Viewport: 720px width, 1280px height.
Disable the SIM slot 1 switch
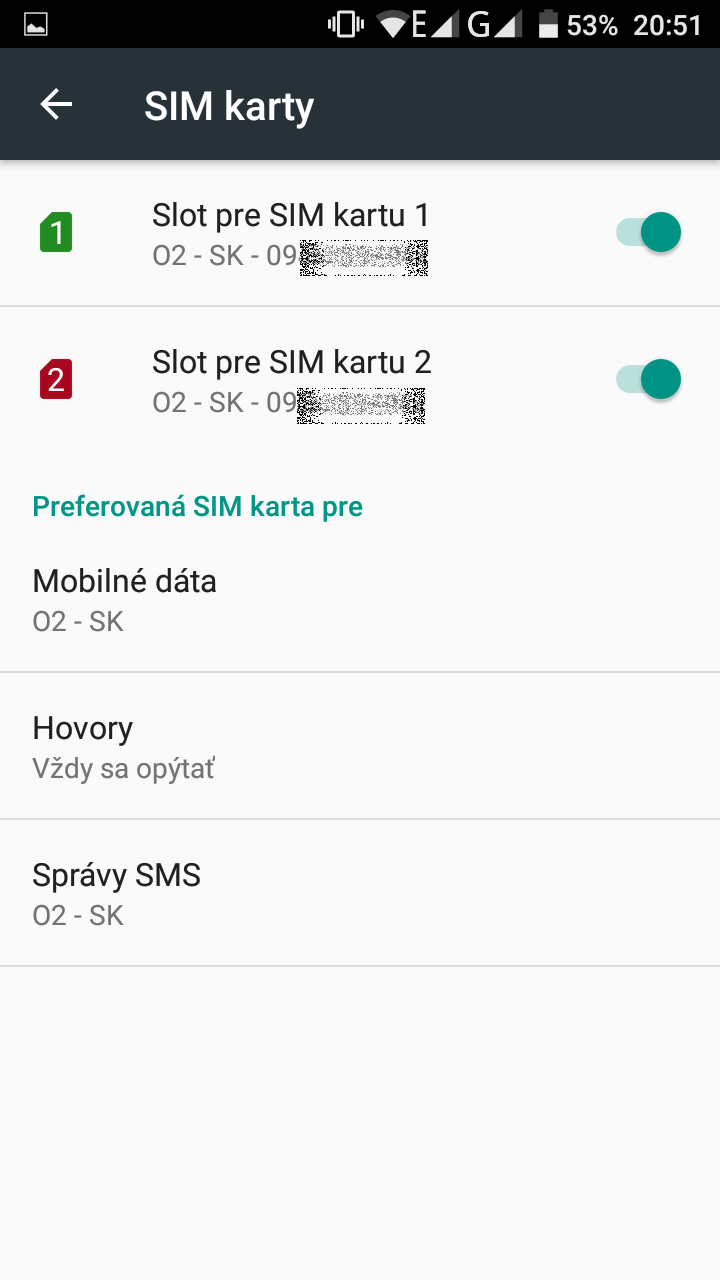(648, 232)
